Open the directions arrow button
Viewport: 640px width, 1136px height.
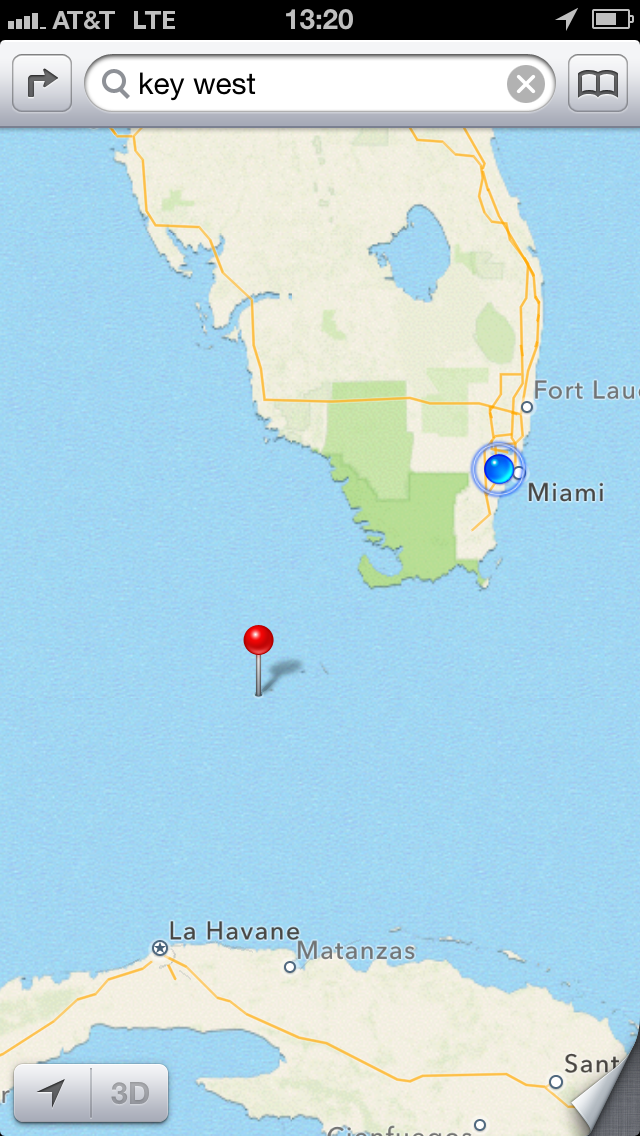[x=42, y=84]
